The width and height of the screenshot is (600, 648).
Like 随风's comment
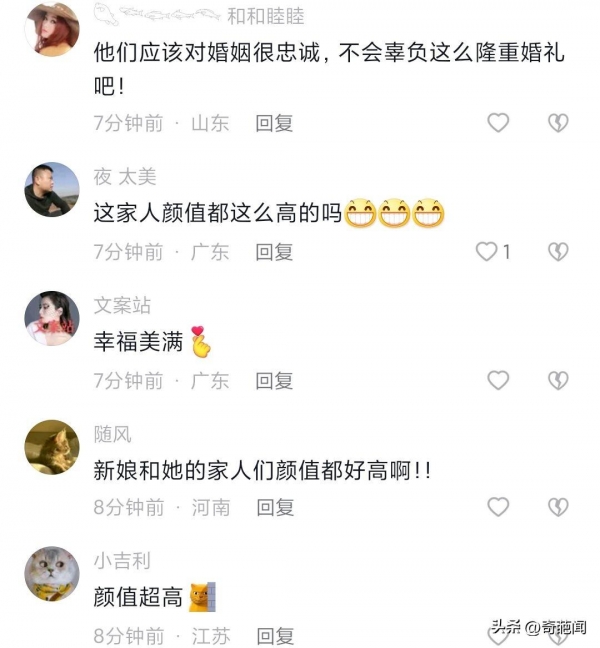point(498,507)
